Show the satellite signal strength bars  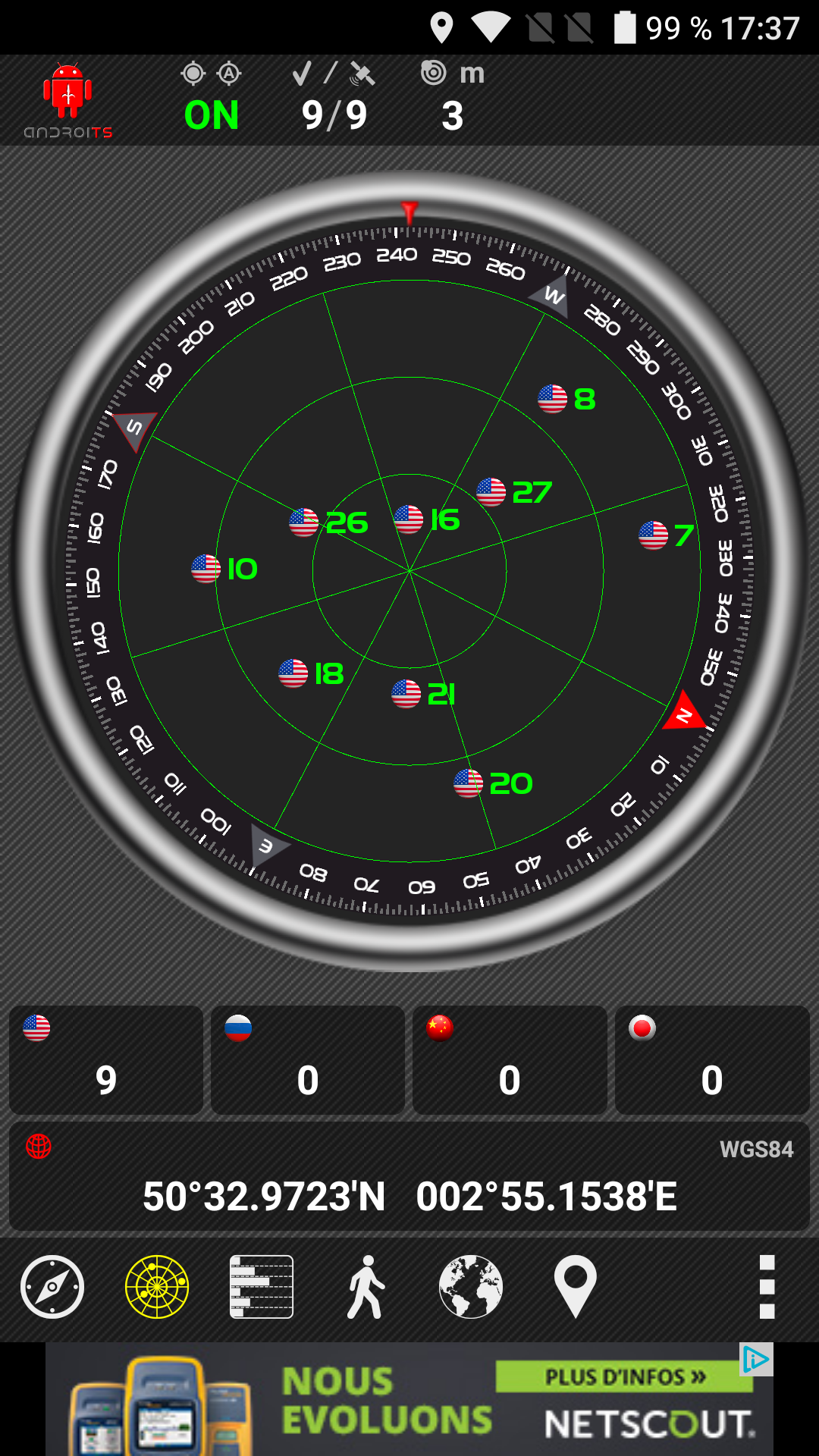262,1287
